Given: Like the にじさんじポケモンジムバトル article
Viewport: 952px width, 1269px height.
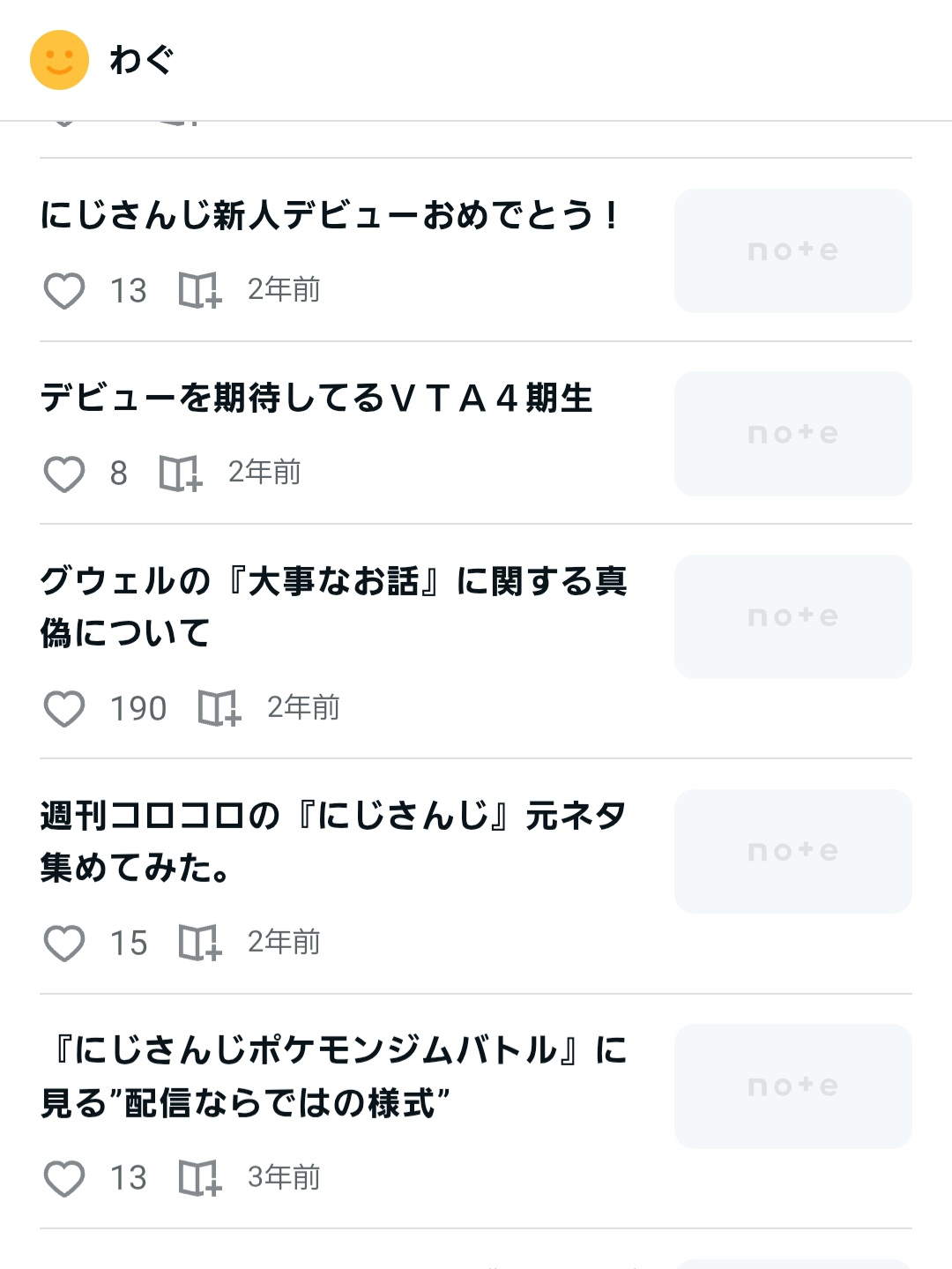Looking at the screenshot, I should pyautogui.click(x=64, y=1178).
